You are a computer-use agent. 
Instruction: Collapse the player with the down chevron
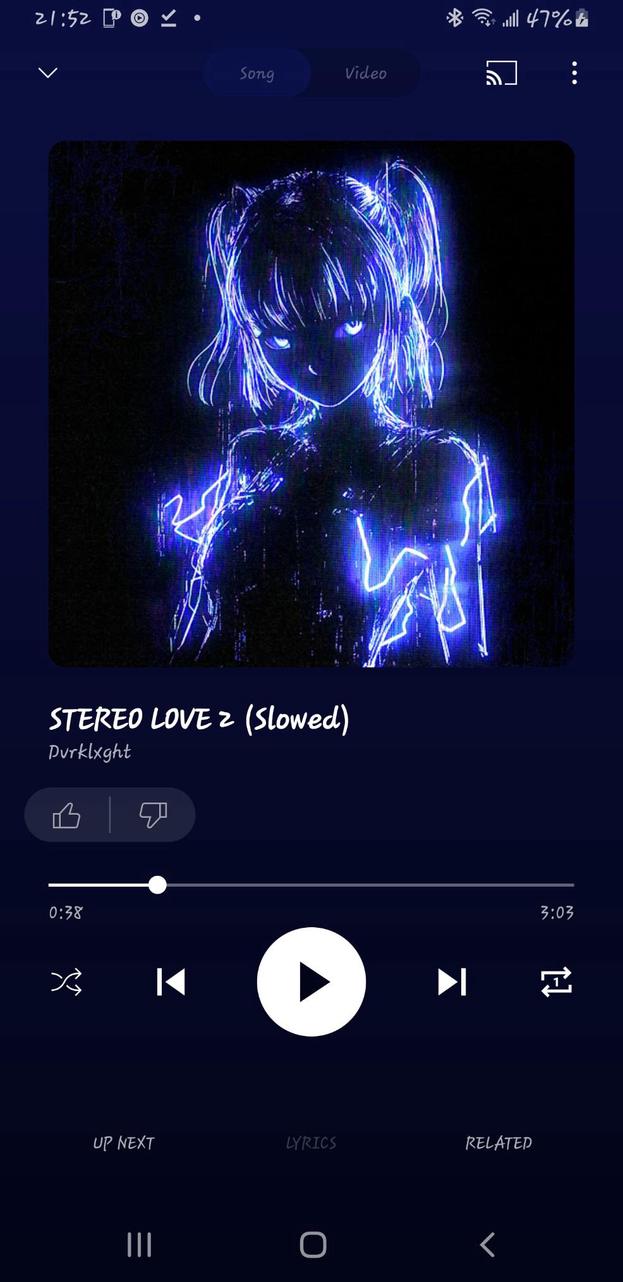[x=47, y=73]
